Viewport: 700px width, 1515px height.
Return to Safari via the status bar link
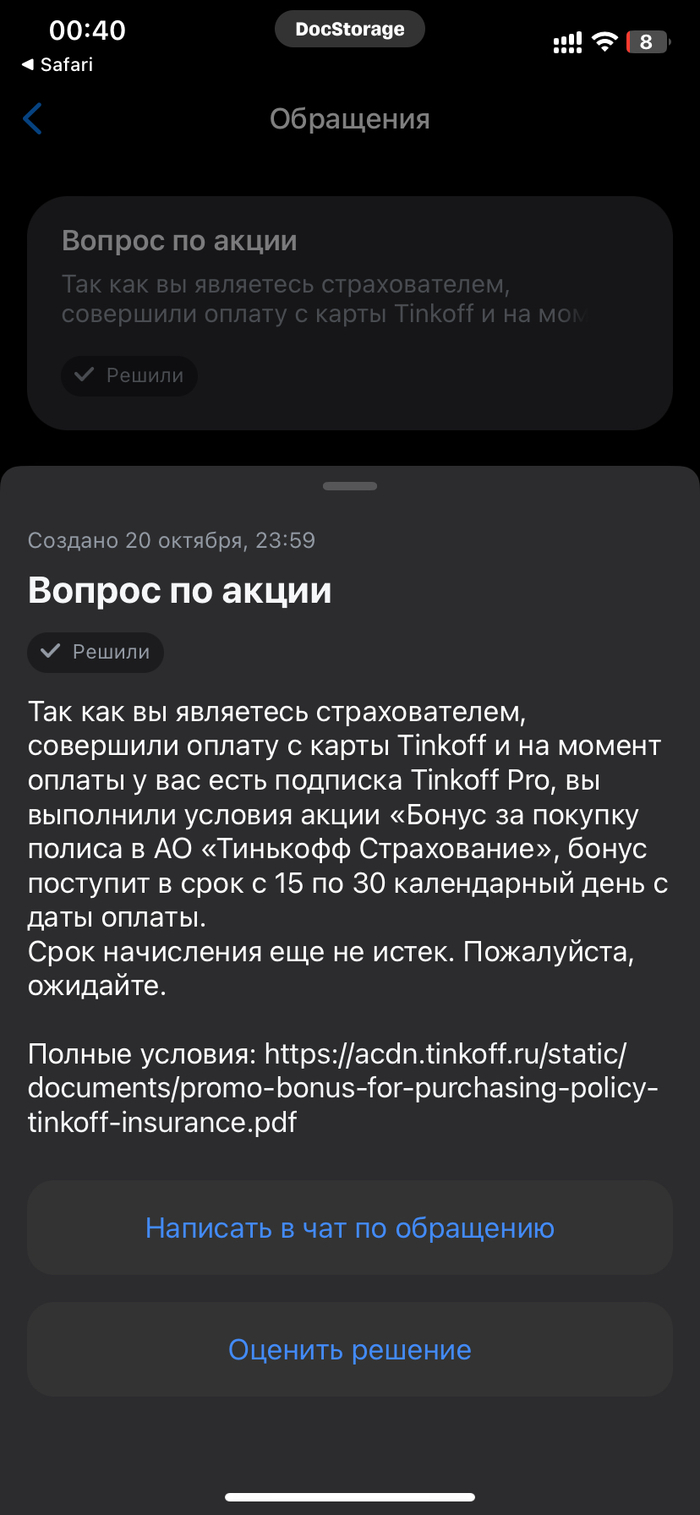[57, 65]
